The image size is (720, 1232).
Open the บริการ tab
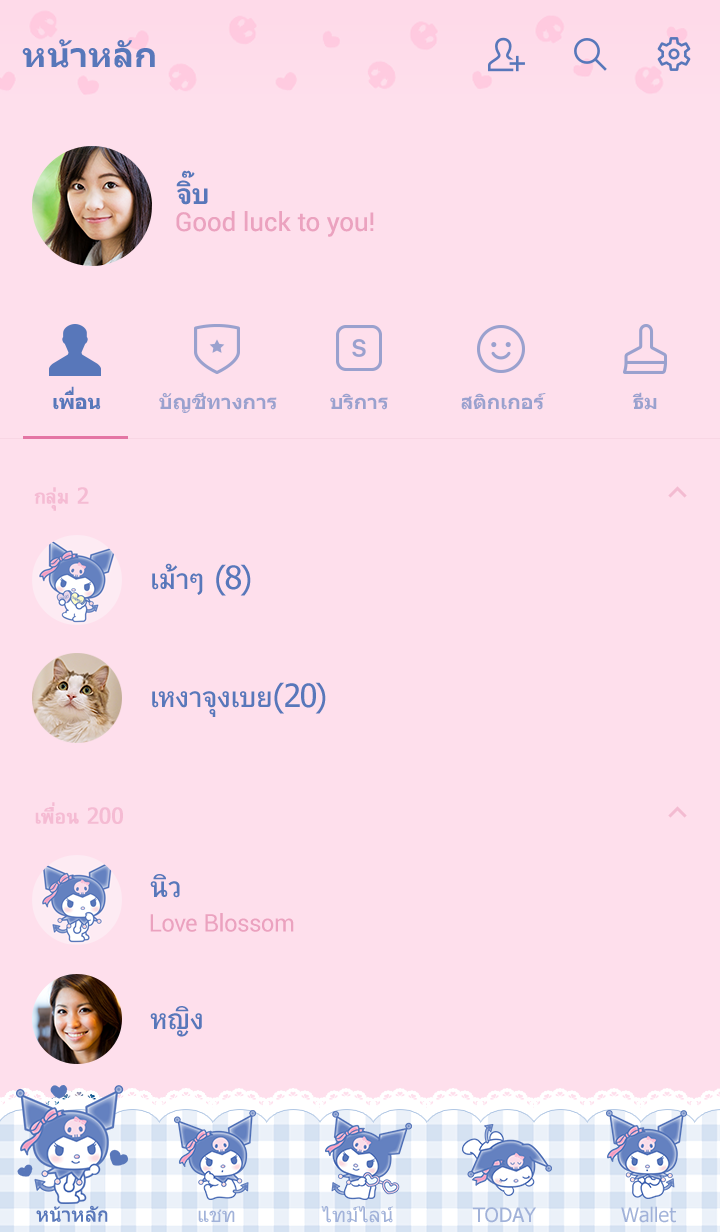[x=359, y=368]
